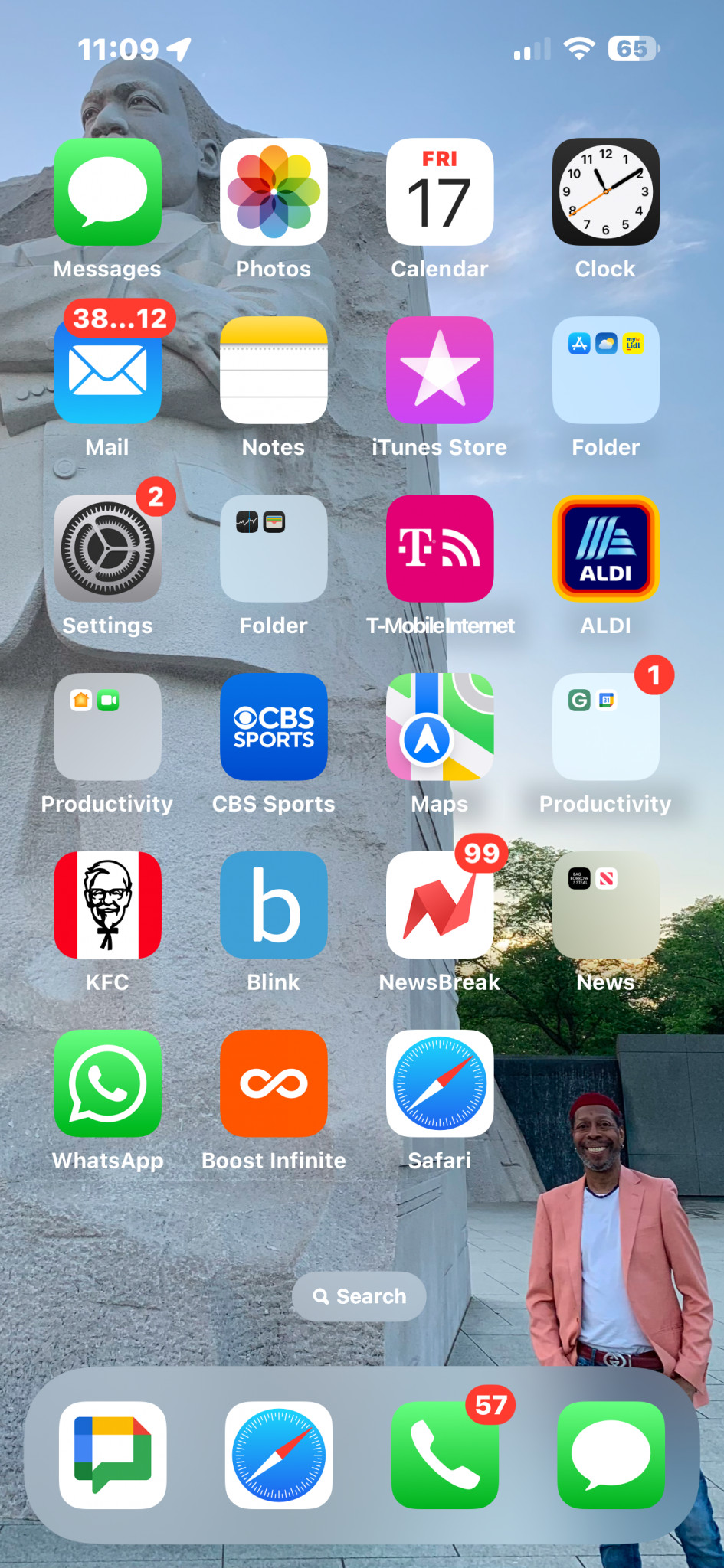Launch the ALDI app
This screenshot has height=1568, width=724.
(x=605, y=549)
